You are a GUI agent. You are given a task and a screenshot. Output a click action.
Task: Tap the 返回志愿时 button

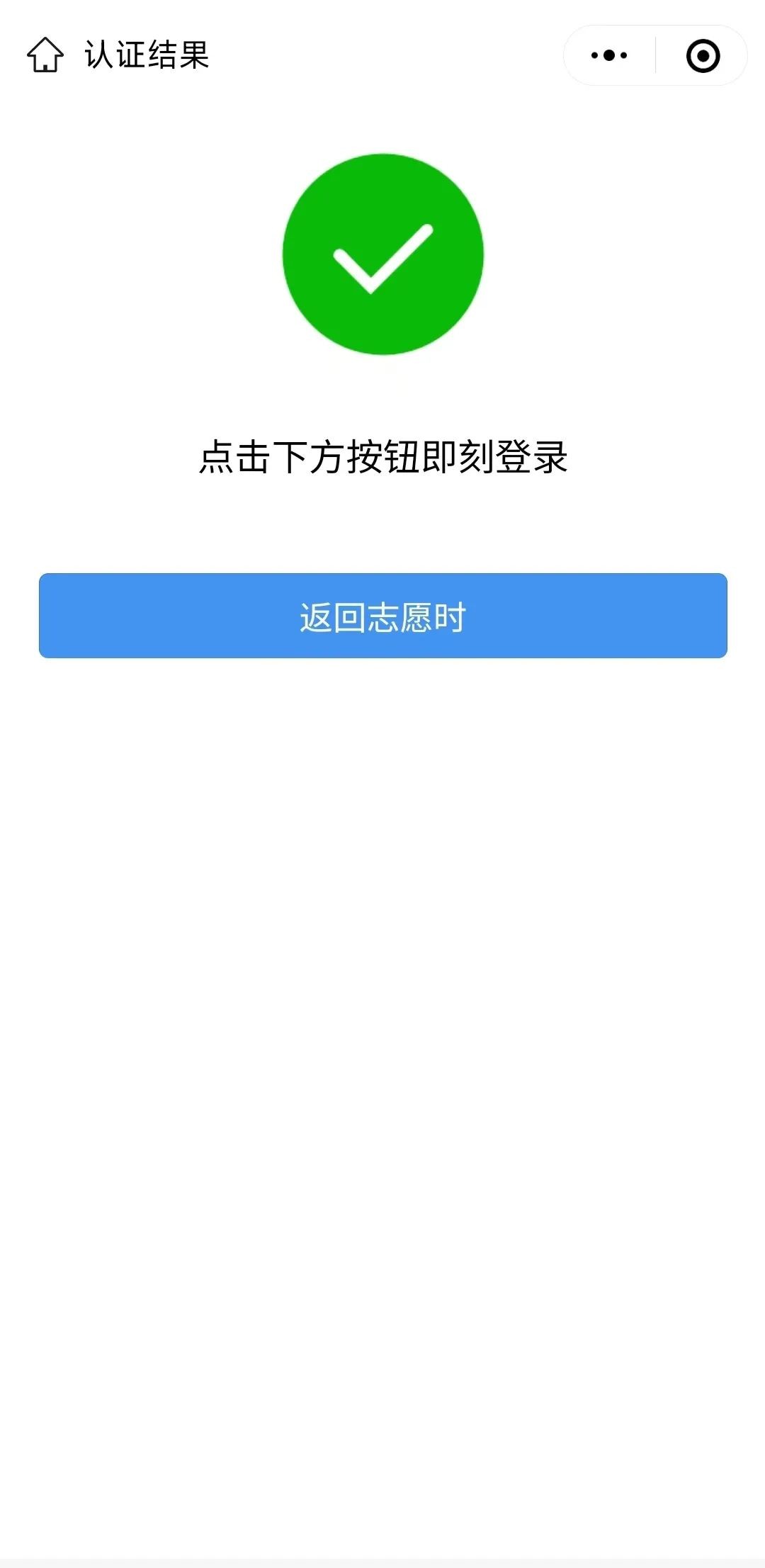(x=382, y=616)
